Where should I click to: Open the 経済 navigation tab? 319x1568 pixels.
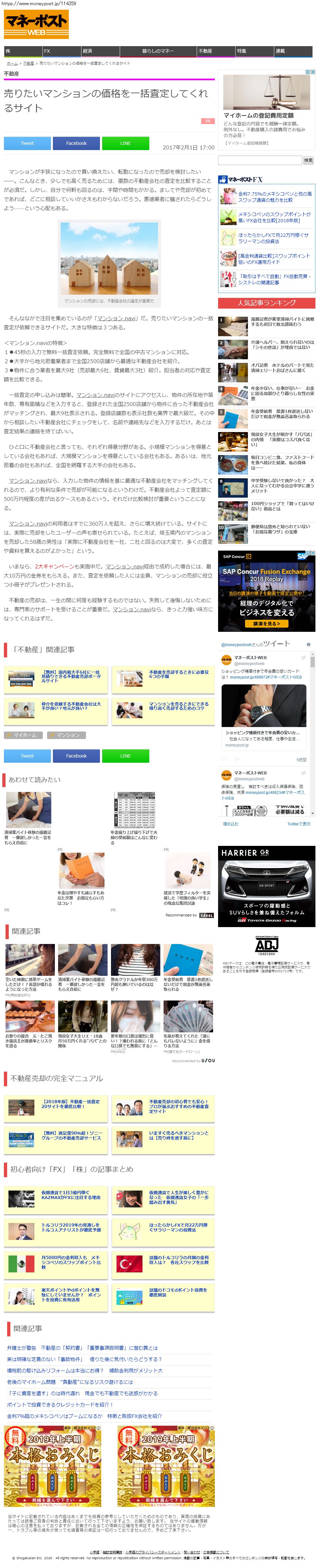[x=100, y=51]
